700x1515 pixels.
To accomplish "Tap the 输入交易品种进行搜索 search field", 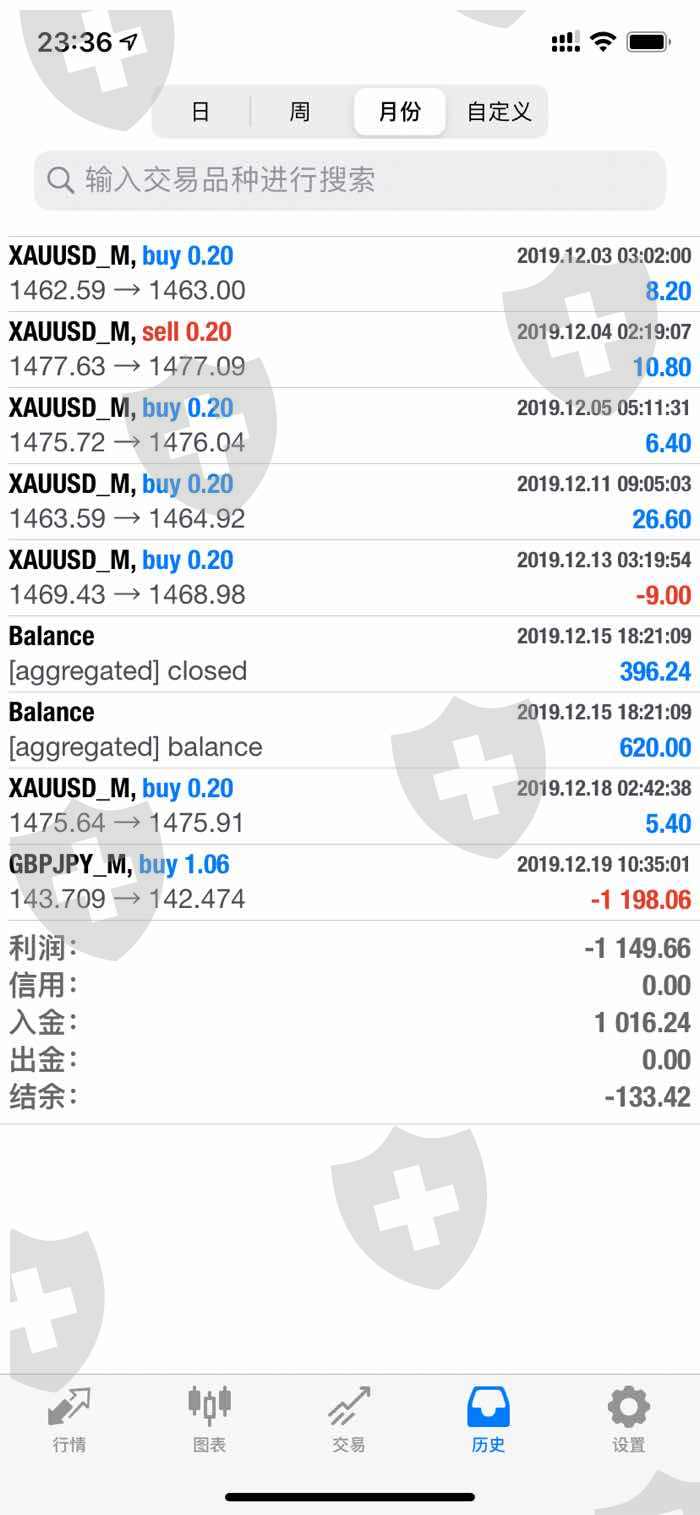I will 350,180.
